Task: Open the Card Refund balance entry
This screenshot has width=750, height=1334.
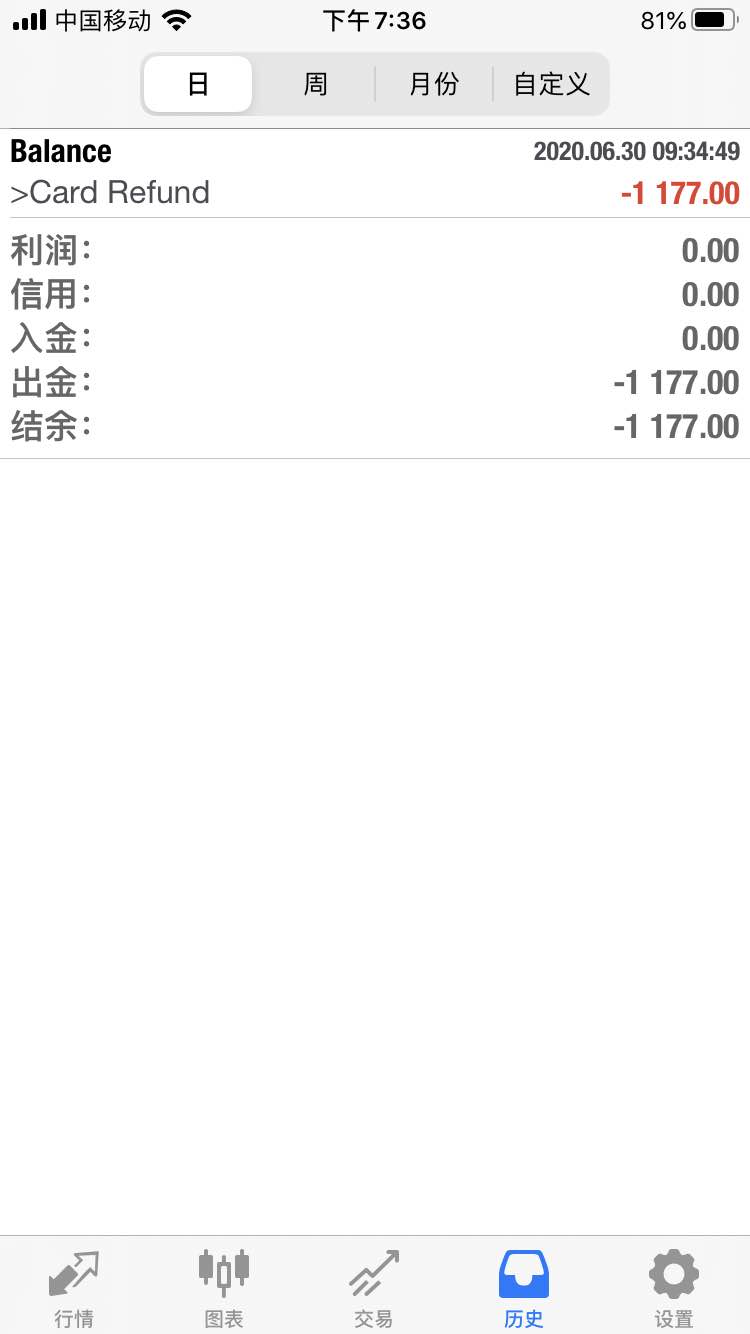Action: tap(375, 173)
